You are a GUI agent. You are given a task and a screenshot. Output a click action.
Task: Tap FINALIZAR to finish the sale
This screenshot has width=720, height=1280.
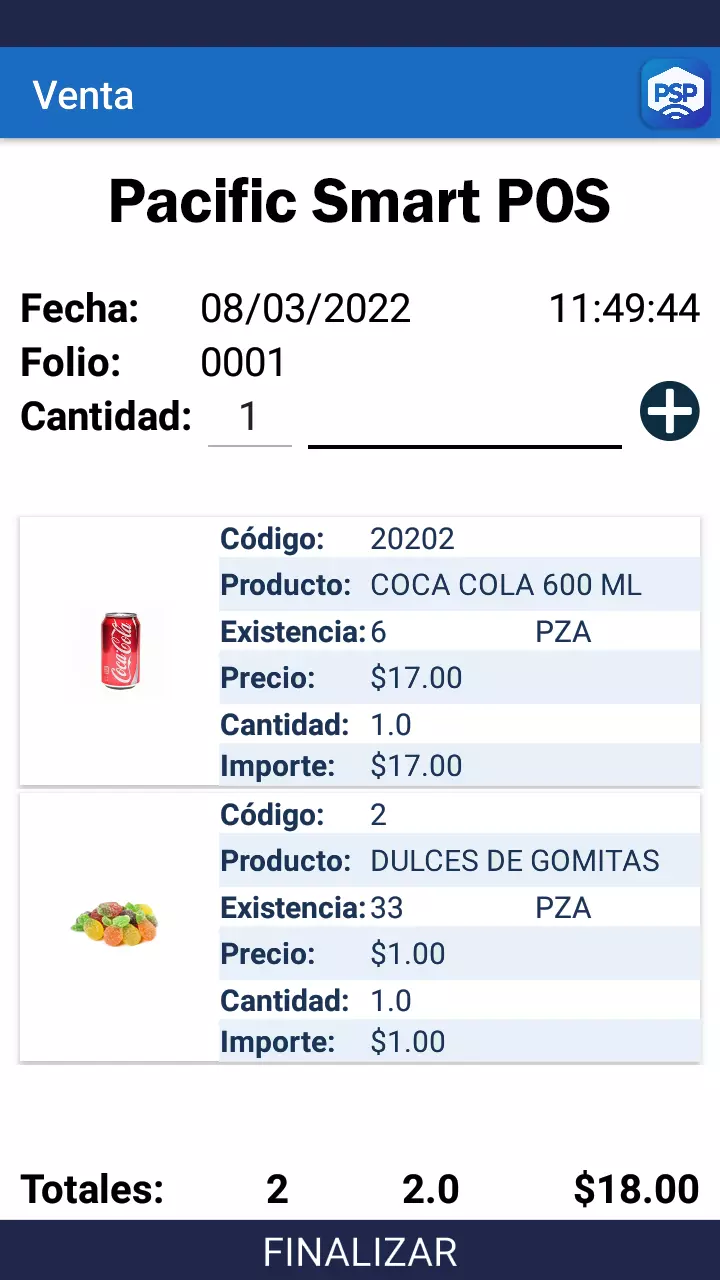[360, 1251]
